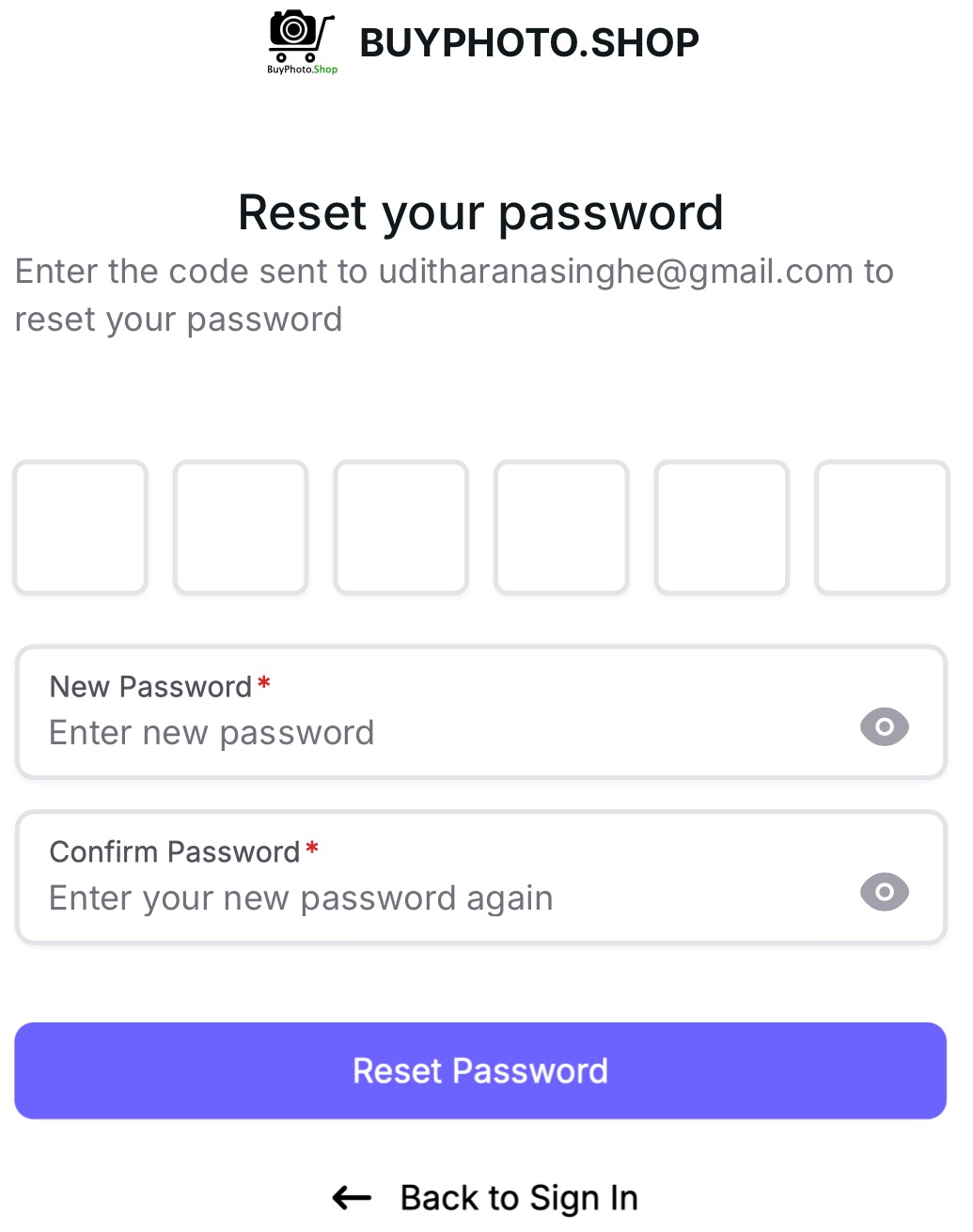Select the second verification code box

(241, 527)
